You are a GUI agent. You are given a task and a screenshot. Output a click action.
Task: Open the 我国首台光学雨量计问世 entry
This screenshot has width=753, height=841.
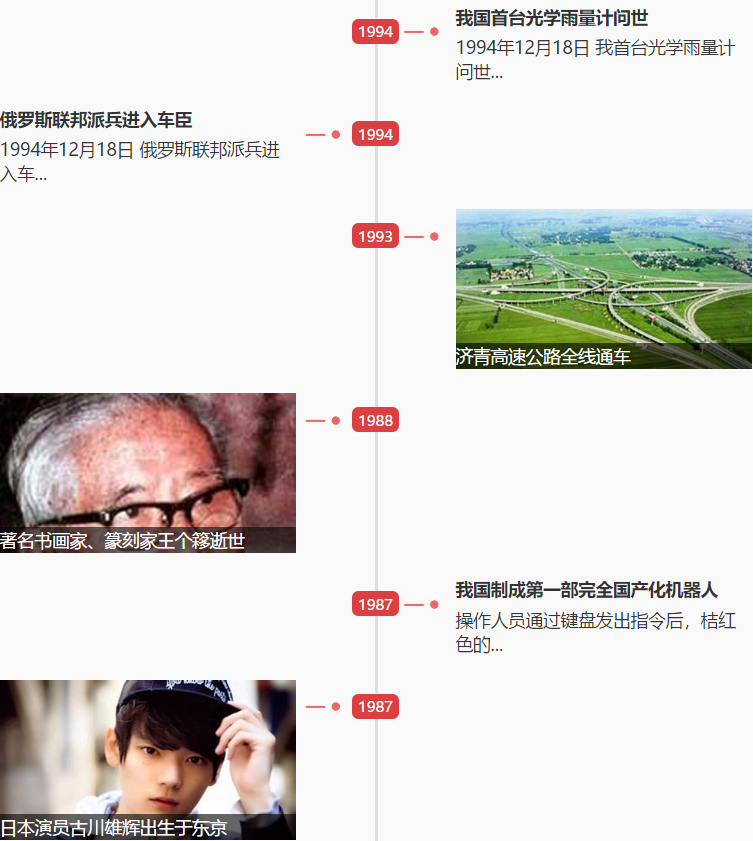551,18
